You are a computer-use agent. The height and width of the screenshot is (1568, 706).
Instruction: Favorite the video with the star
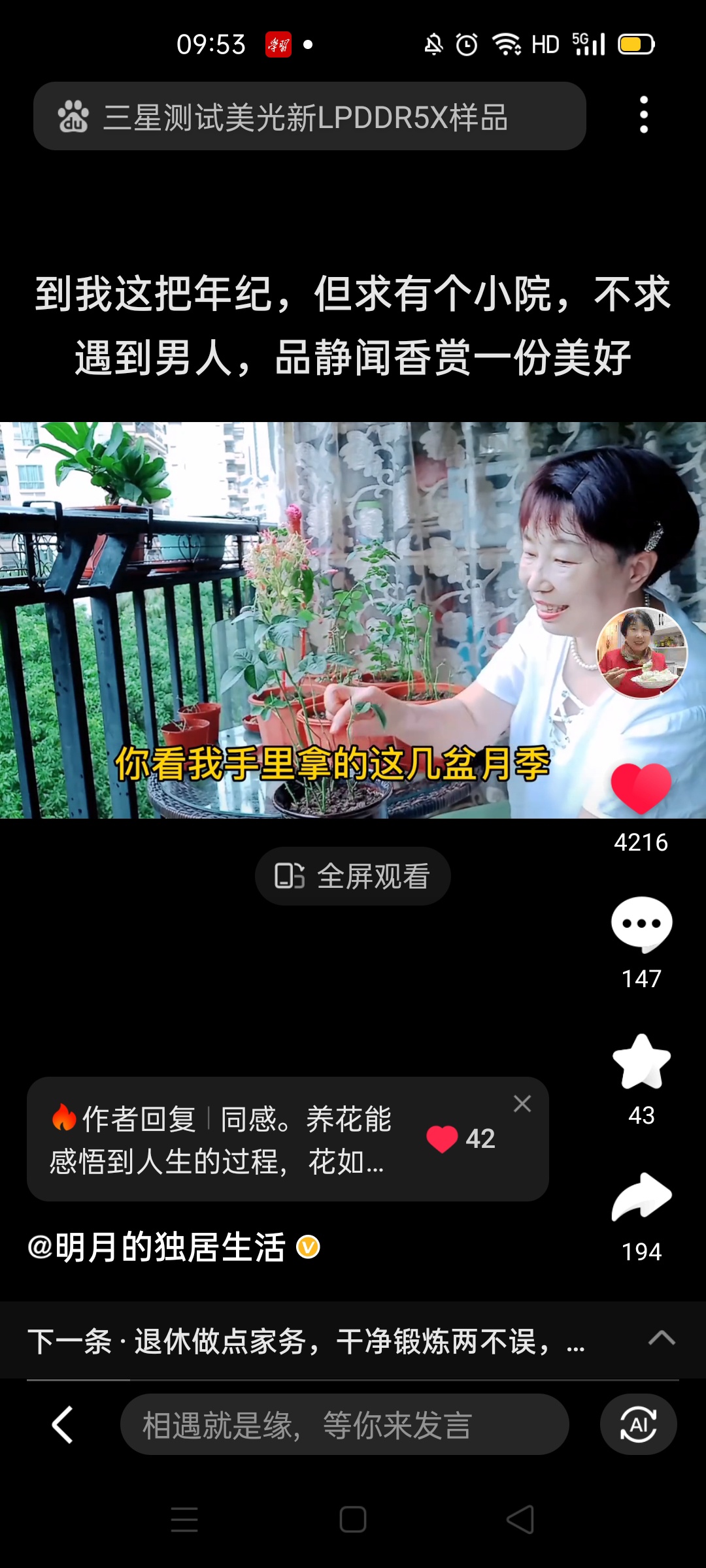641,1062
